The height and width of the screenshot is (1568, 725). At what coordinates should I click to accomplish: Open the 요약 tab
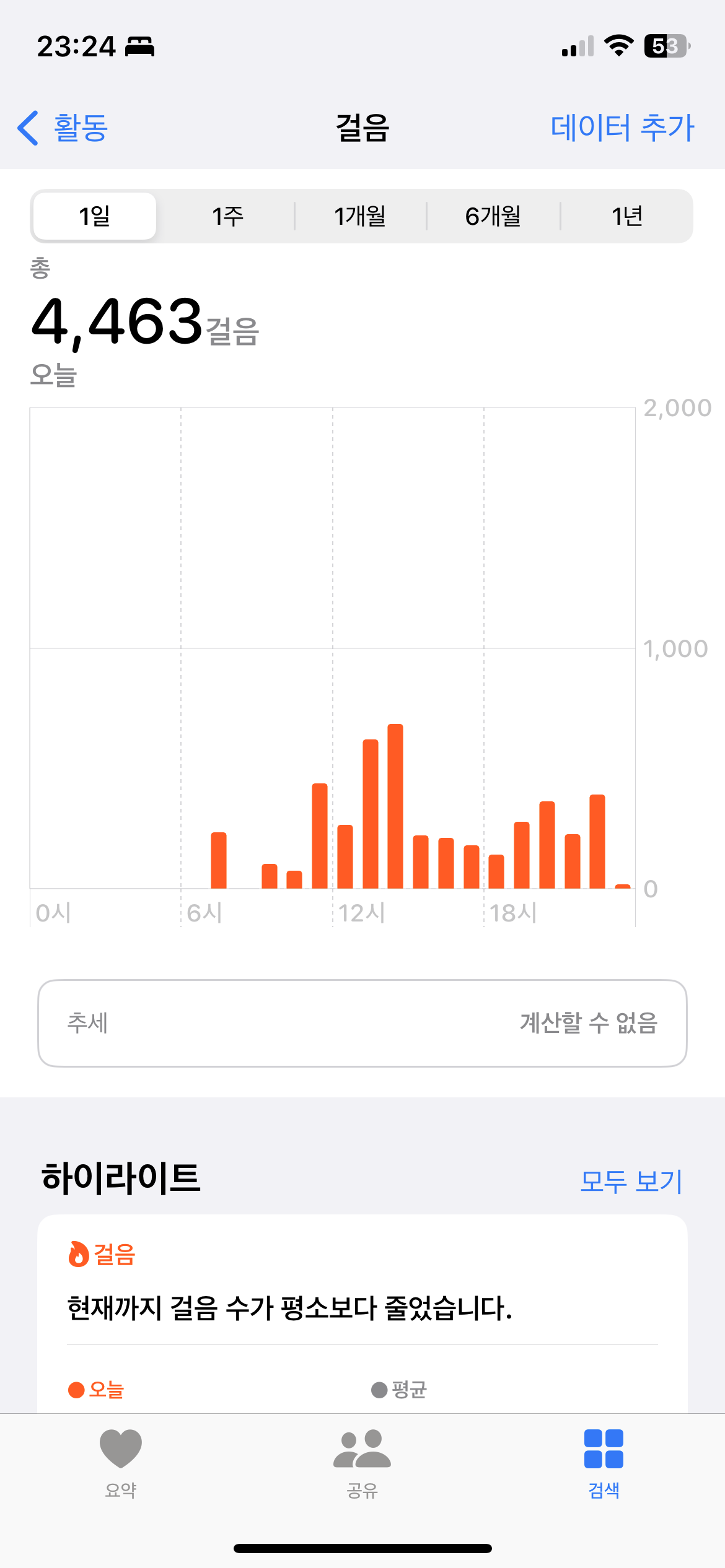[x=121, y=1463]
